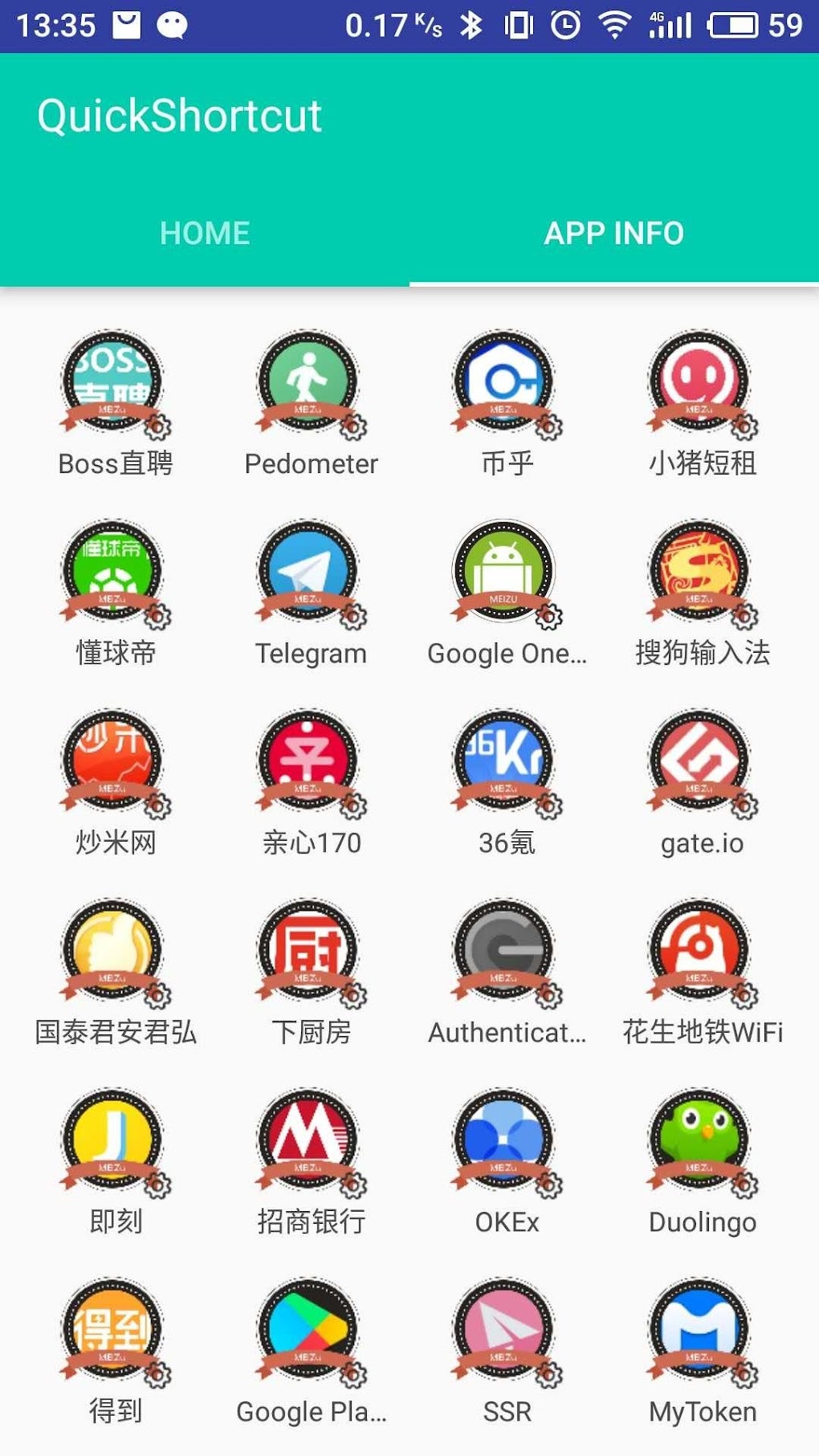Select the 小猪短租 app

701,383
